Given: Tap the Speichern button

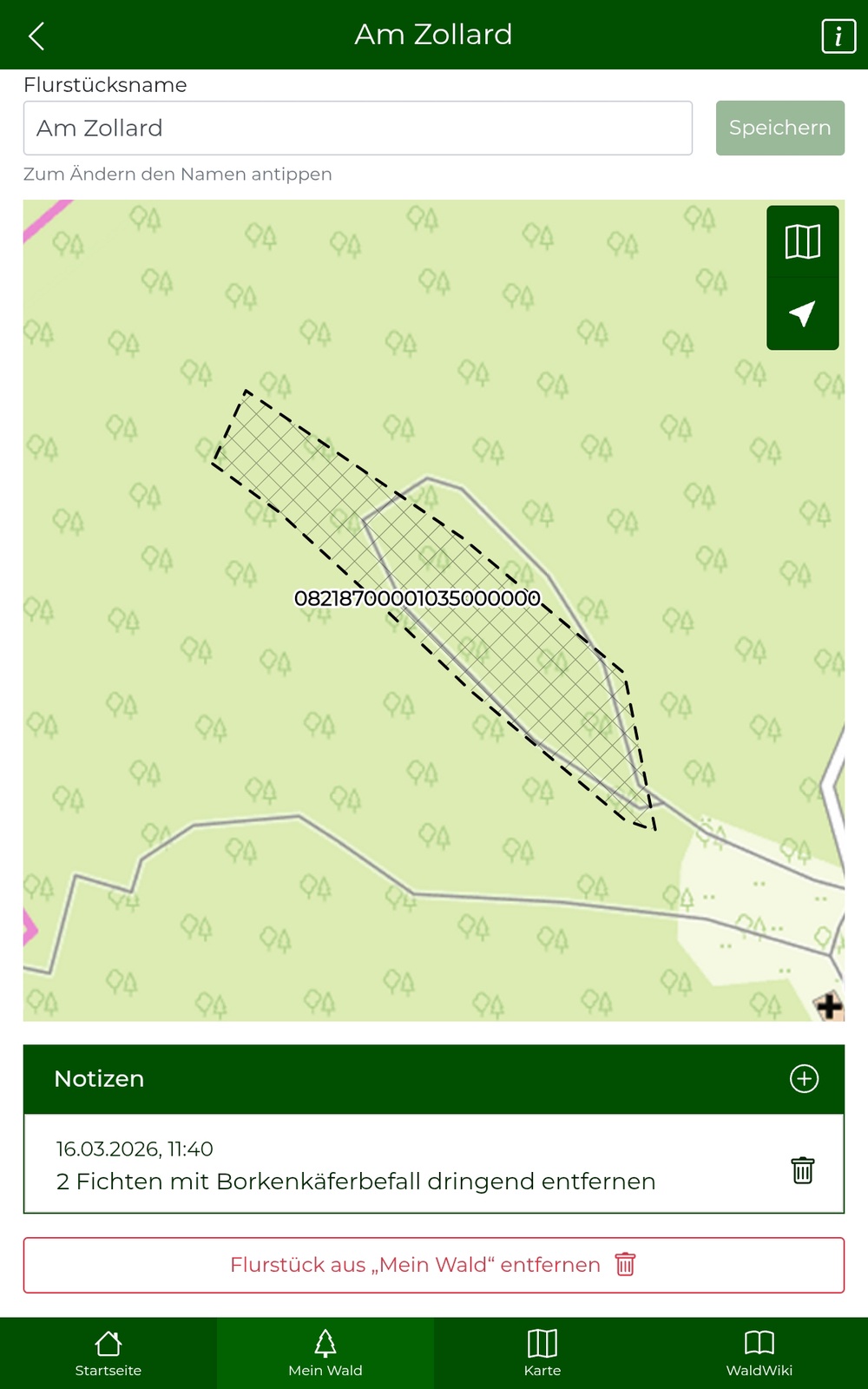Looking at the screenshot, I should point(779,128).
